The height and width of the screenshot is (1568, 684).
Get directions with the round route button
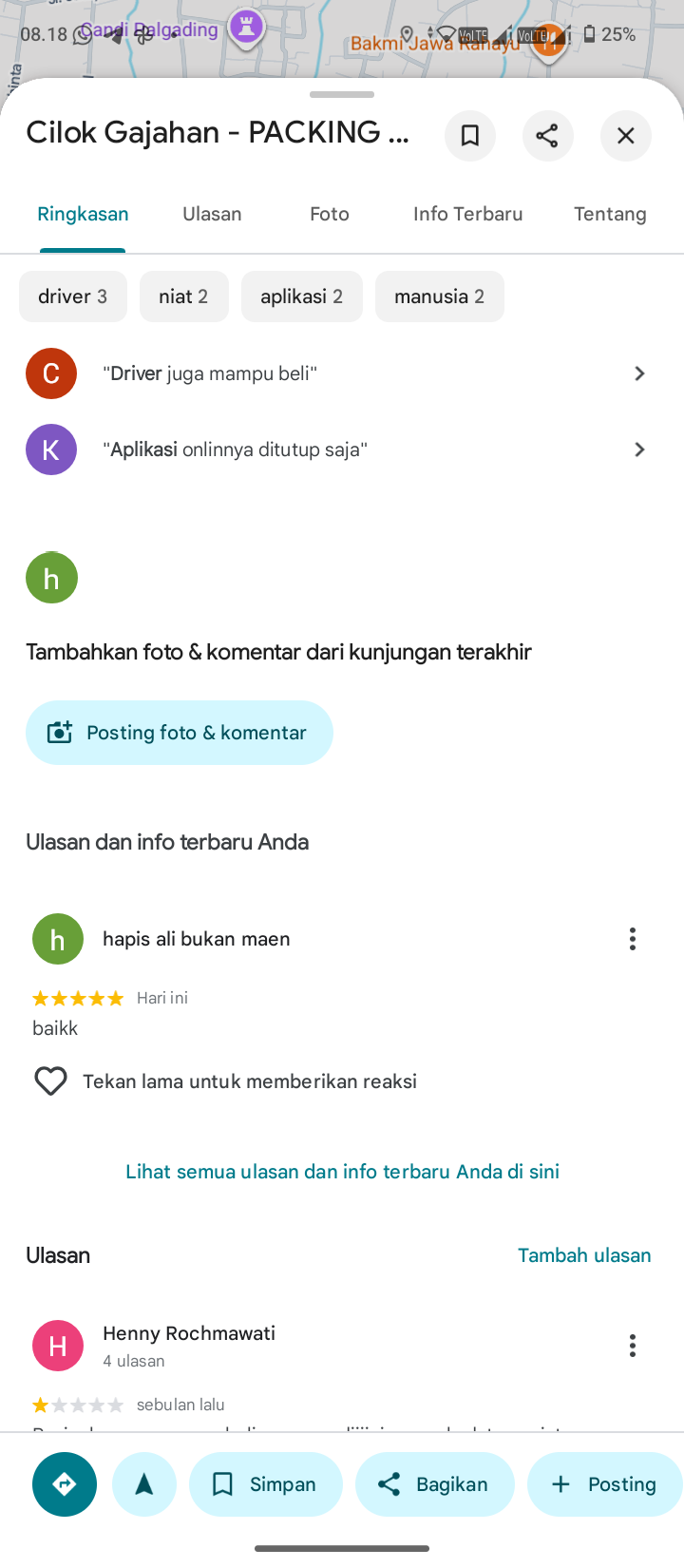click(x=65, y=1484)
